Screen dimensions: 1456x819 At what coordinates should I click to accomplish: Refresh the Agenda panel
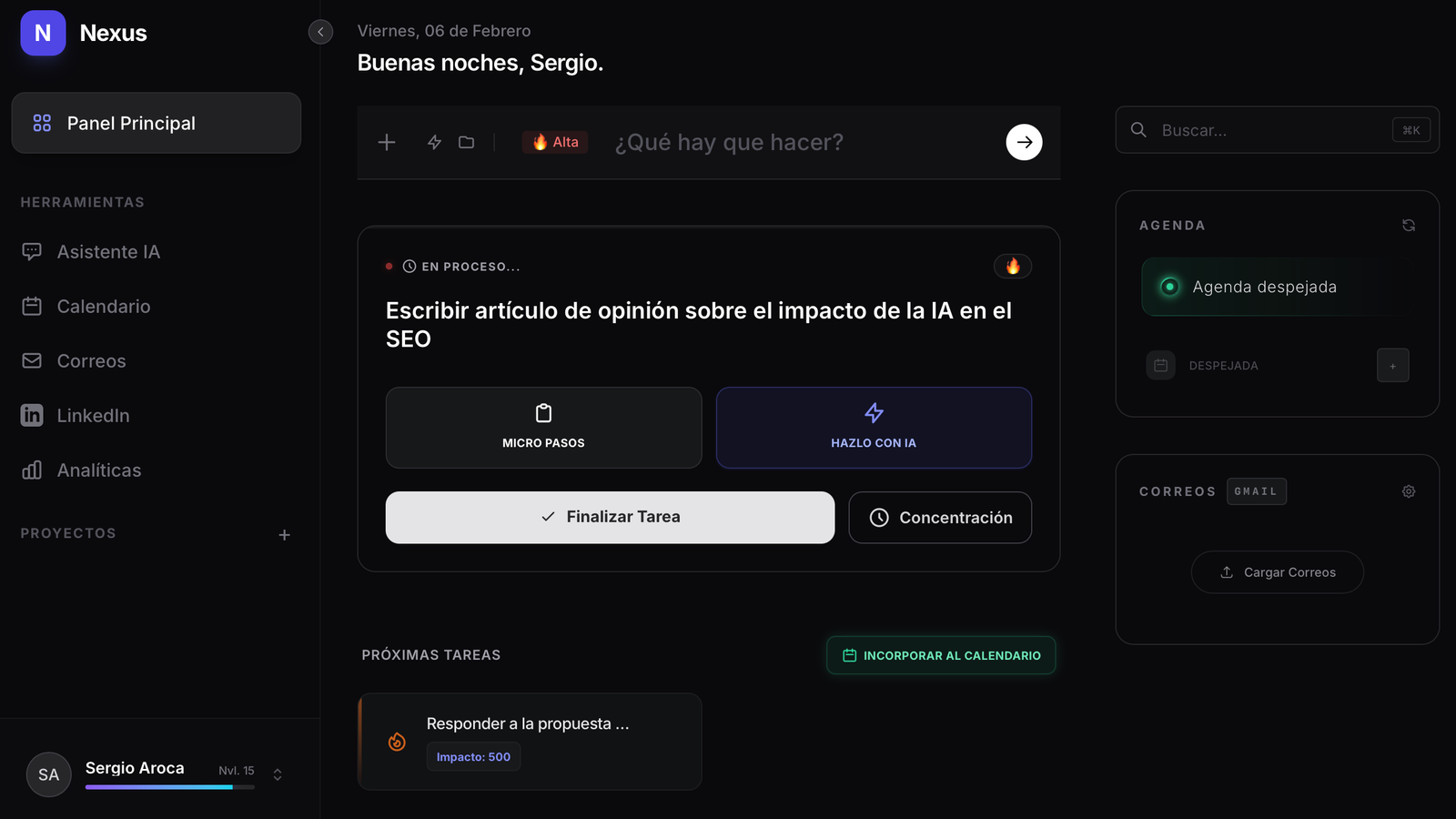pyautogui.click(x=1409, y=226)
